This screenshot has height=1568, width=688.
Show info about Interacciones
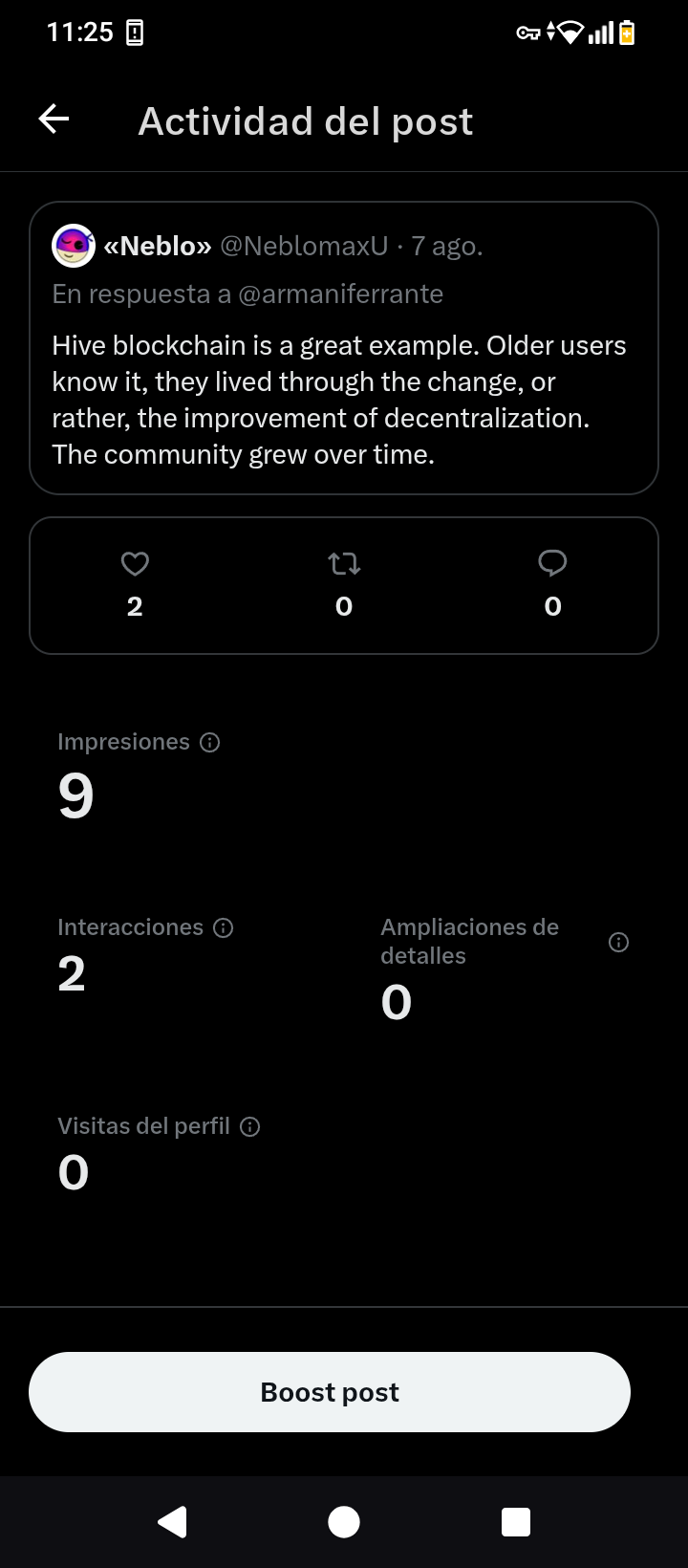coord(224,928)
